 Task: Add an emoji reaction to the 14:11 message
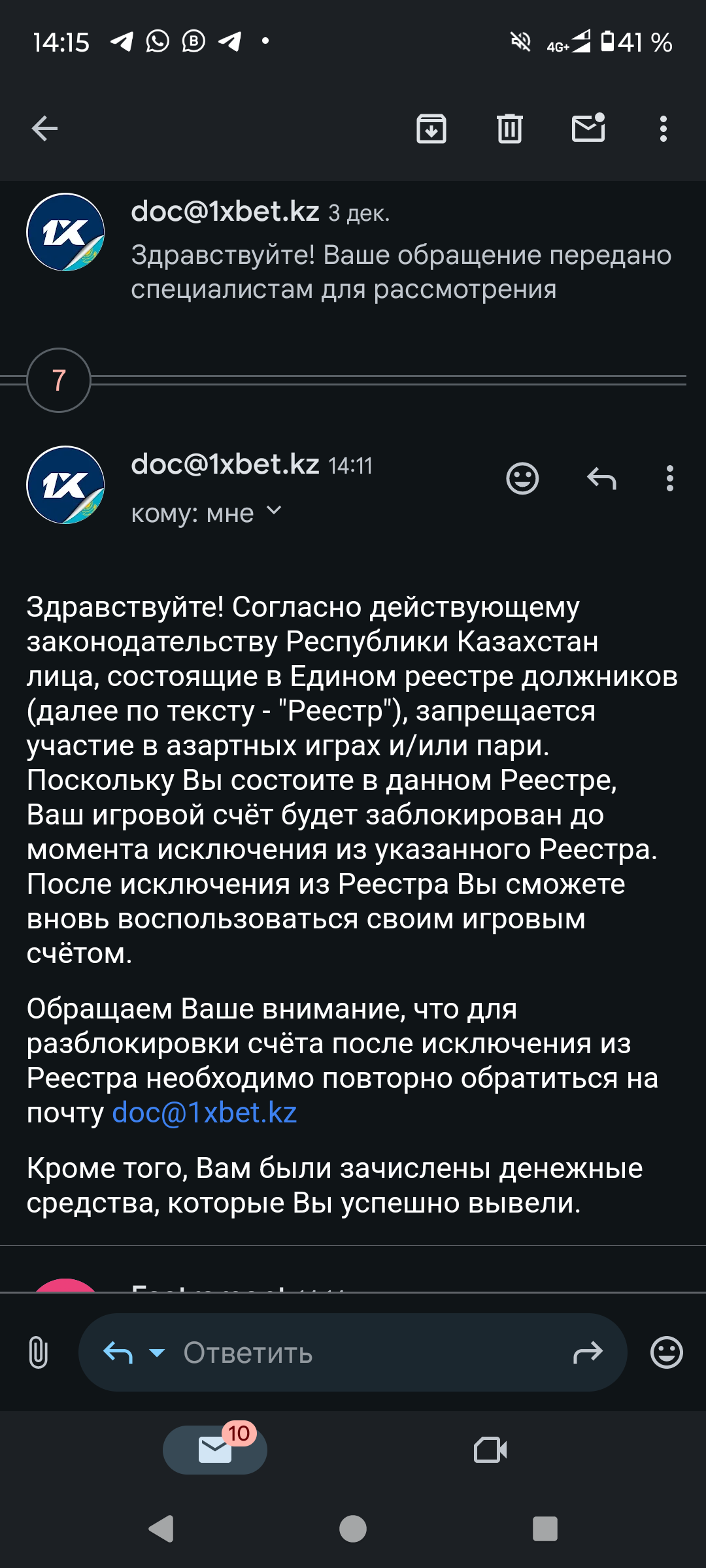(x=522, y=479)
